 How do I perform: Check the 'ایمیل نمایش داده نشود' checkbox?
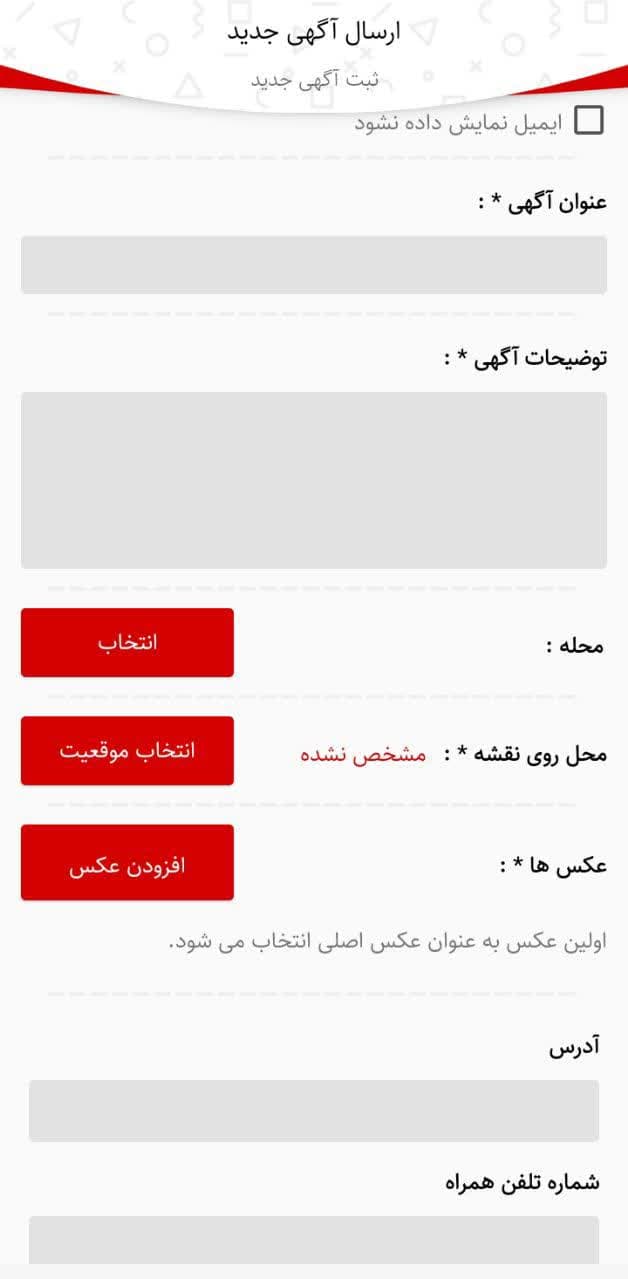[589, 121]
